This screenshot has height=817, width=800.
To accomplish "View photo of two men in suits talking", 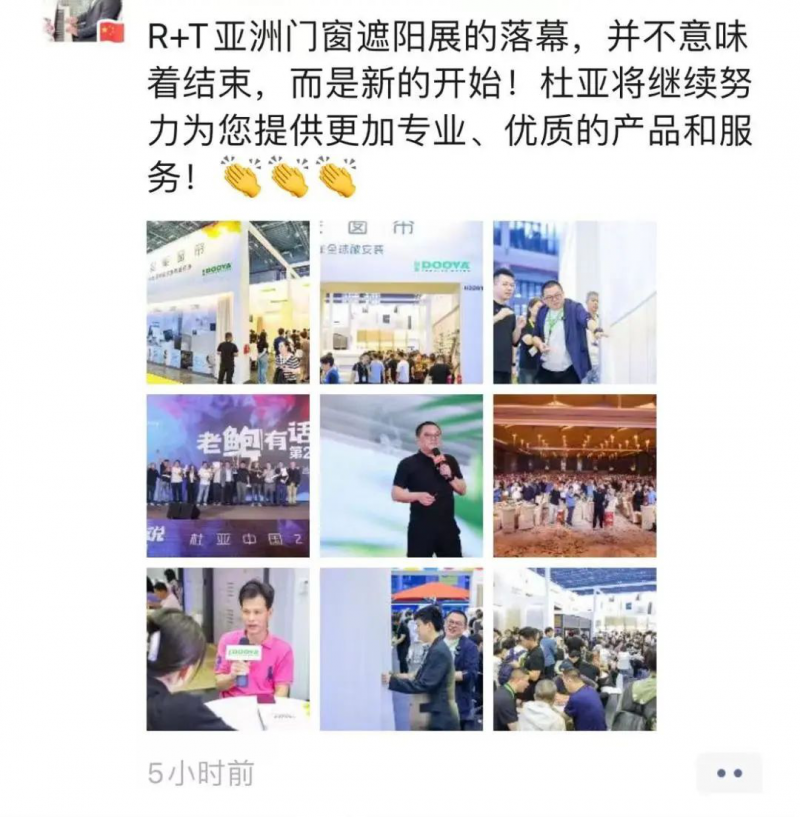I will (x=401, y=649).
